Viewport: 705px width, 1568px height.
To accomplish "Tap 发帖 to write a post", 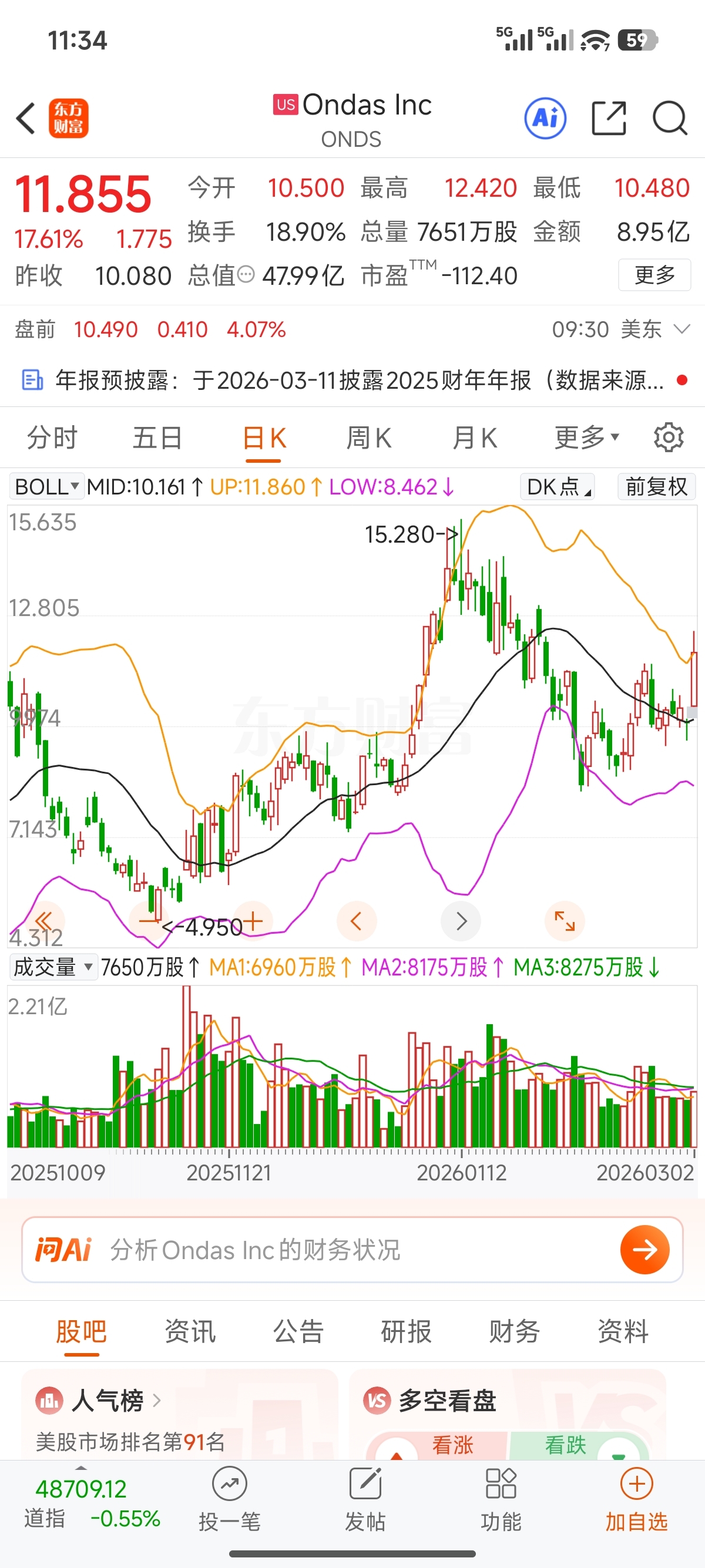I will coord(365,1498).
